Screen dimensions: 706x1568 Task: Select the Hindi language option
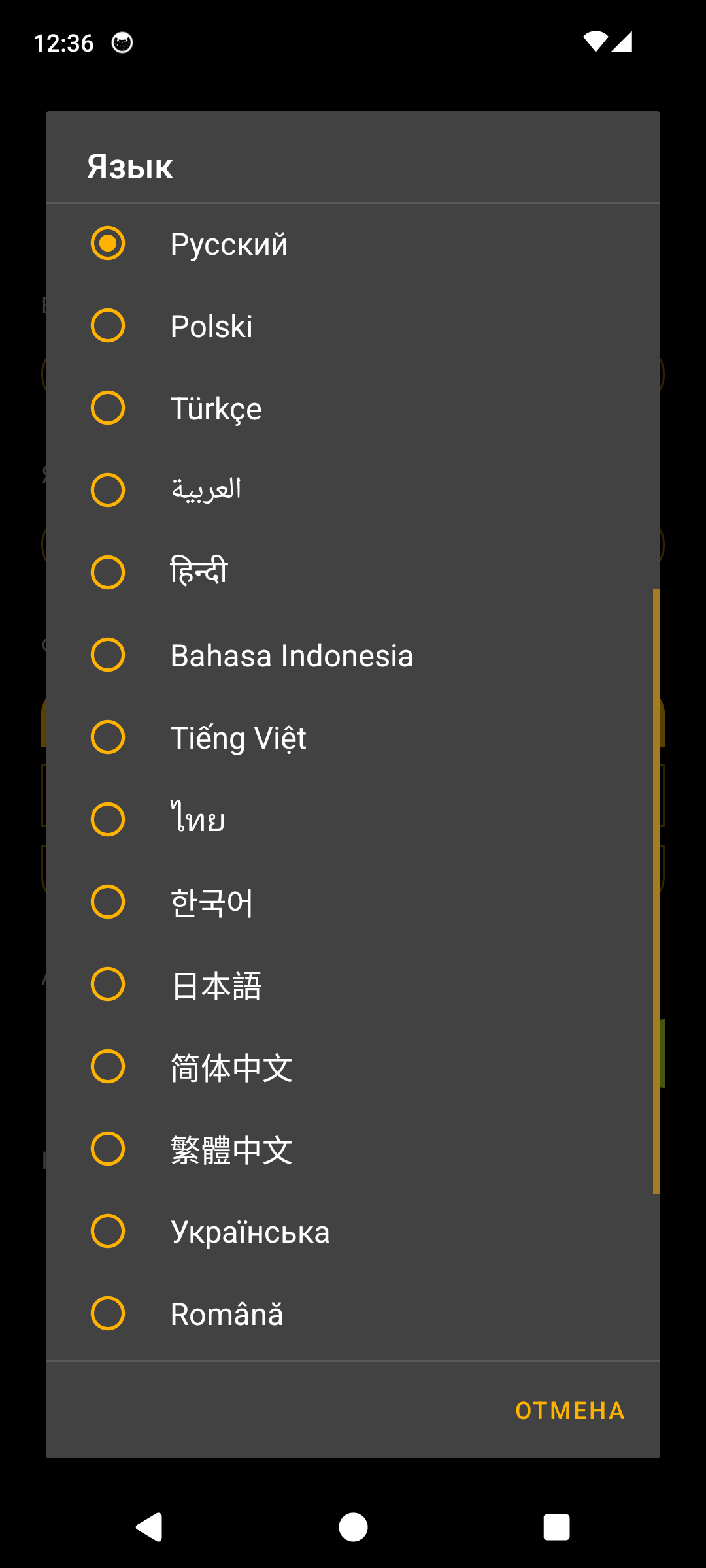point(353,573)
